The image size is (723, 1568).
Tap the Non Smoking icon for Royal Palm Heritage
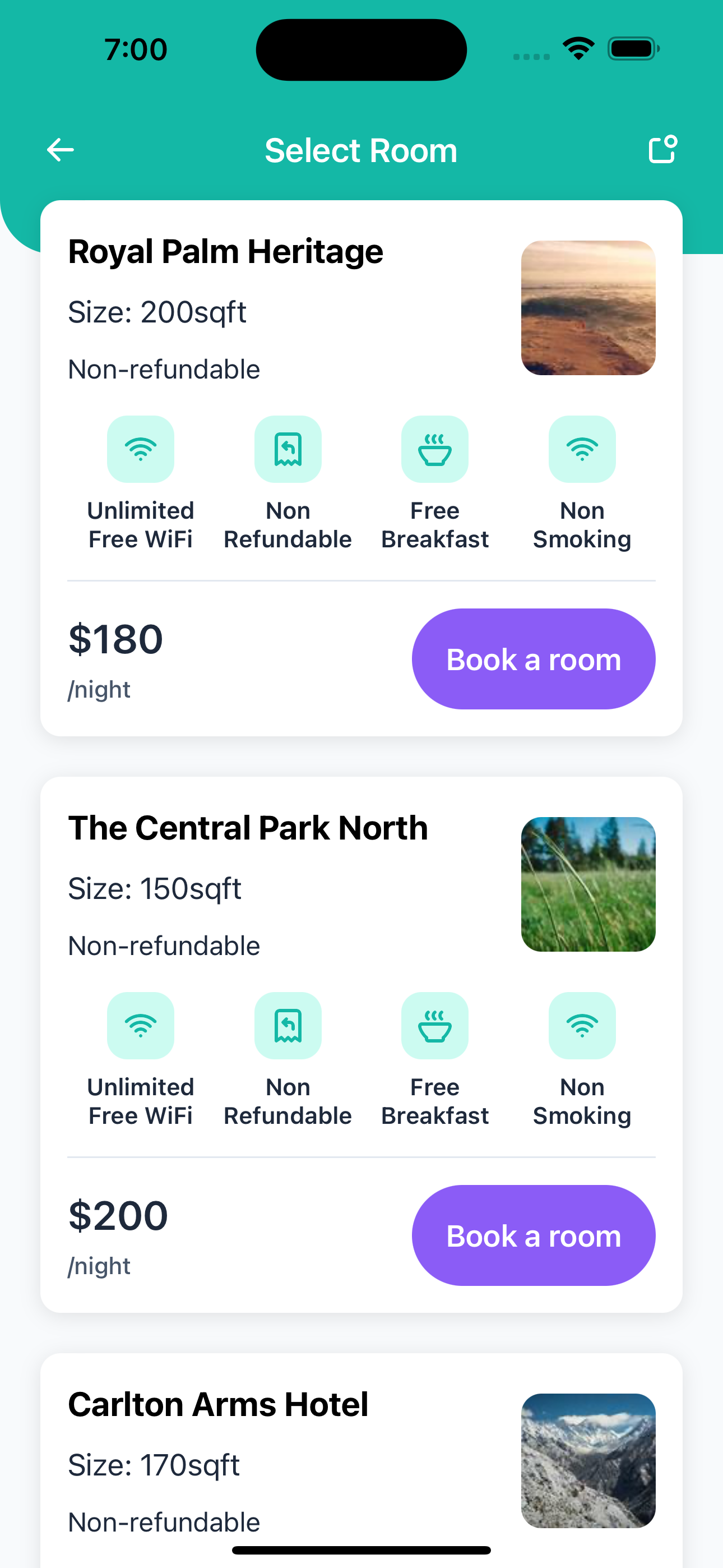tap(582, 449)
